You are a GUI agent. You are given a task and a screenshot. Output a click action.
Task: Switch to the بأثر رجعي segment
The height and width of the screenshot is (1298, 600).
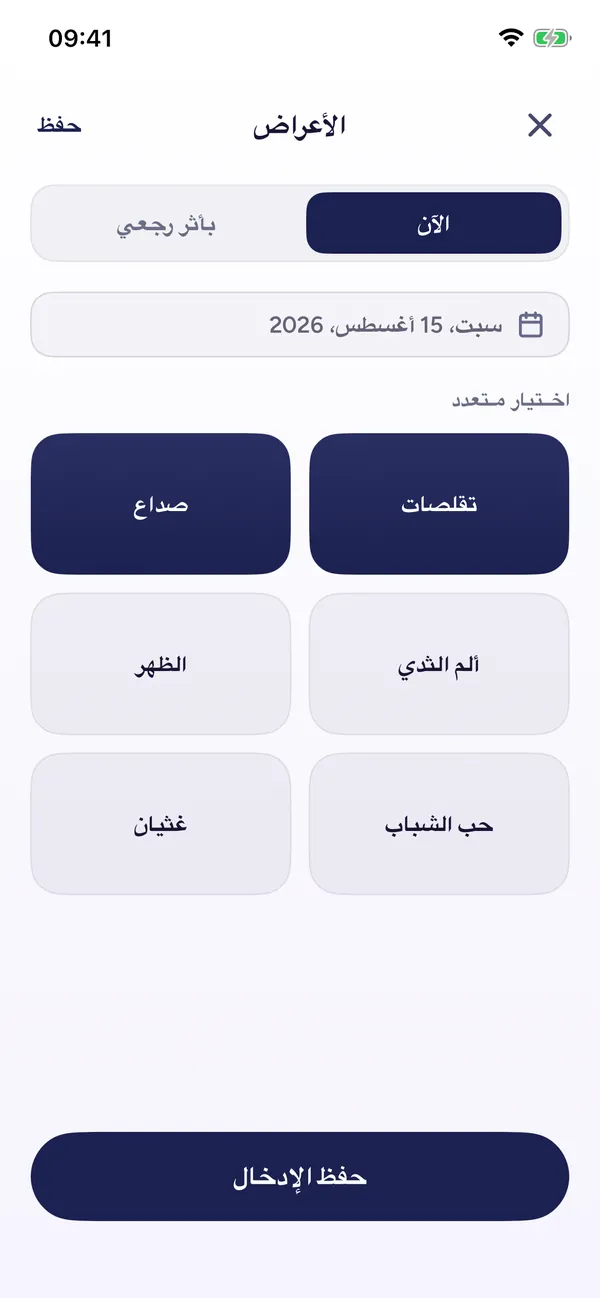point(167,223)
